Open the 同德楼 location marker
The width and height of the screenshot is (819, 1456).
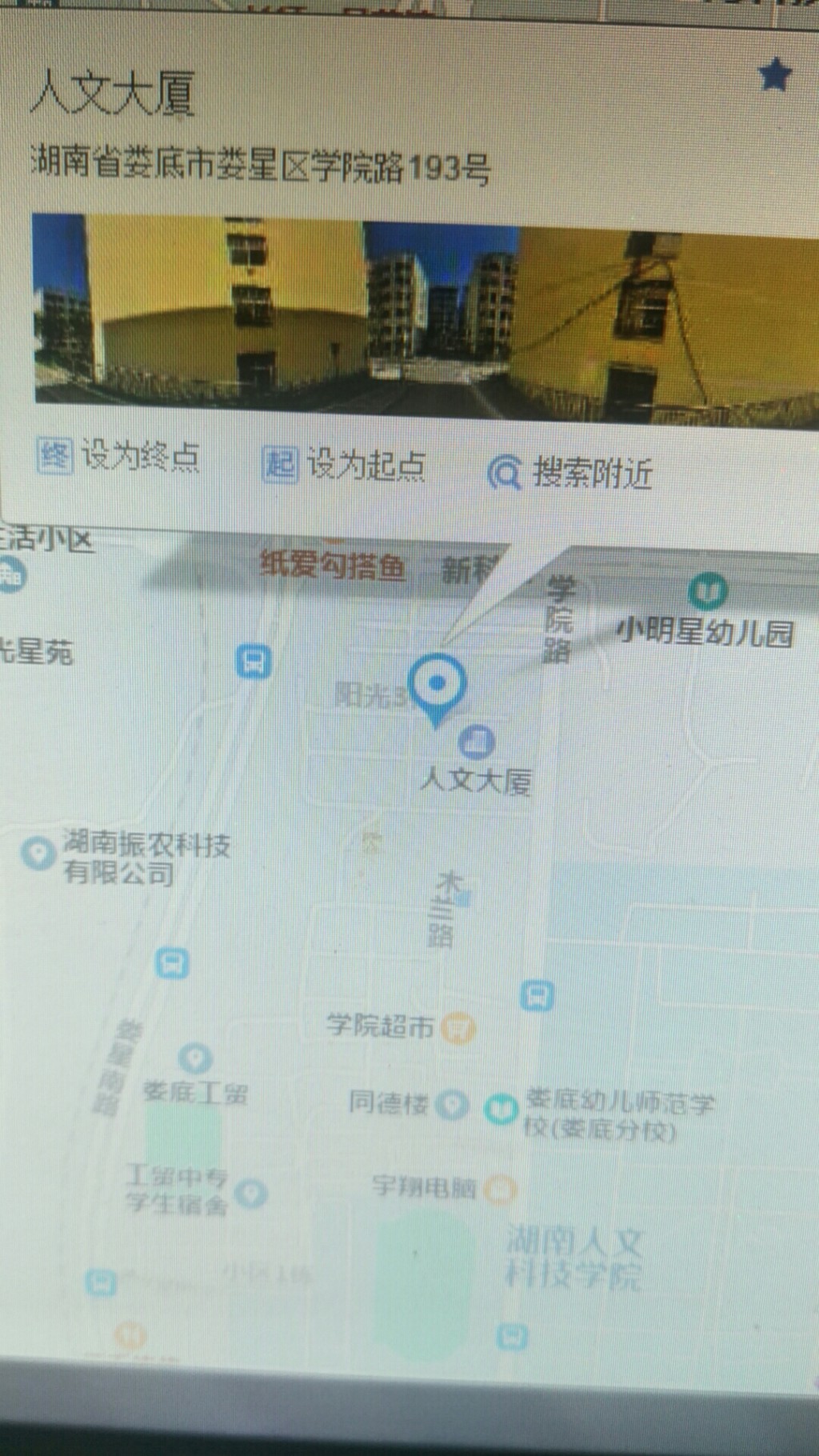click(x=453, y=1105)
